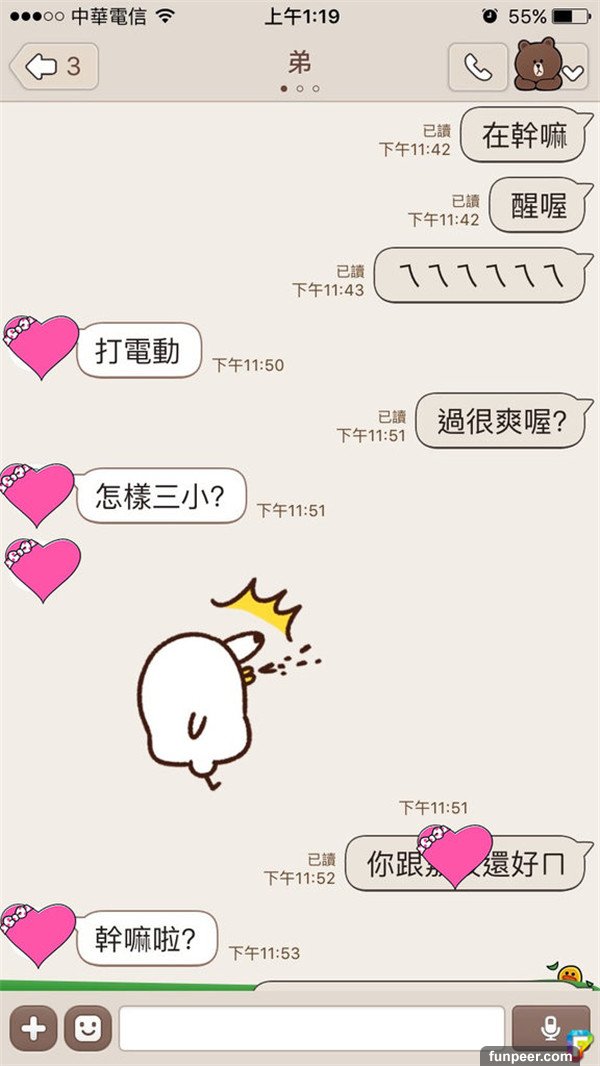Start a voice call with 弟
The height and width of the screenshot is (1066, 600).
point(478,67)
